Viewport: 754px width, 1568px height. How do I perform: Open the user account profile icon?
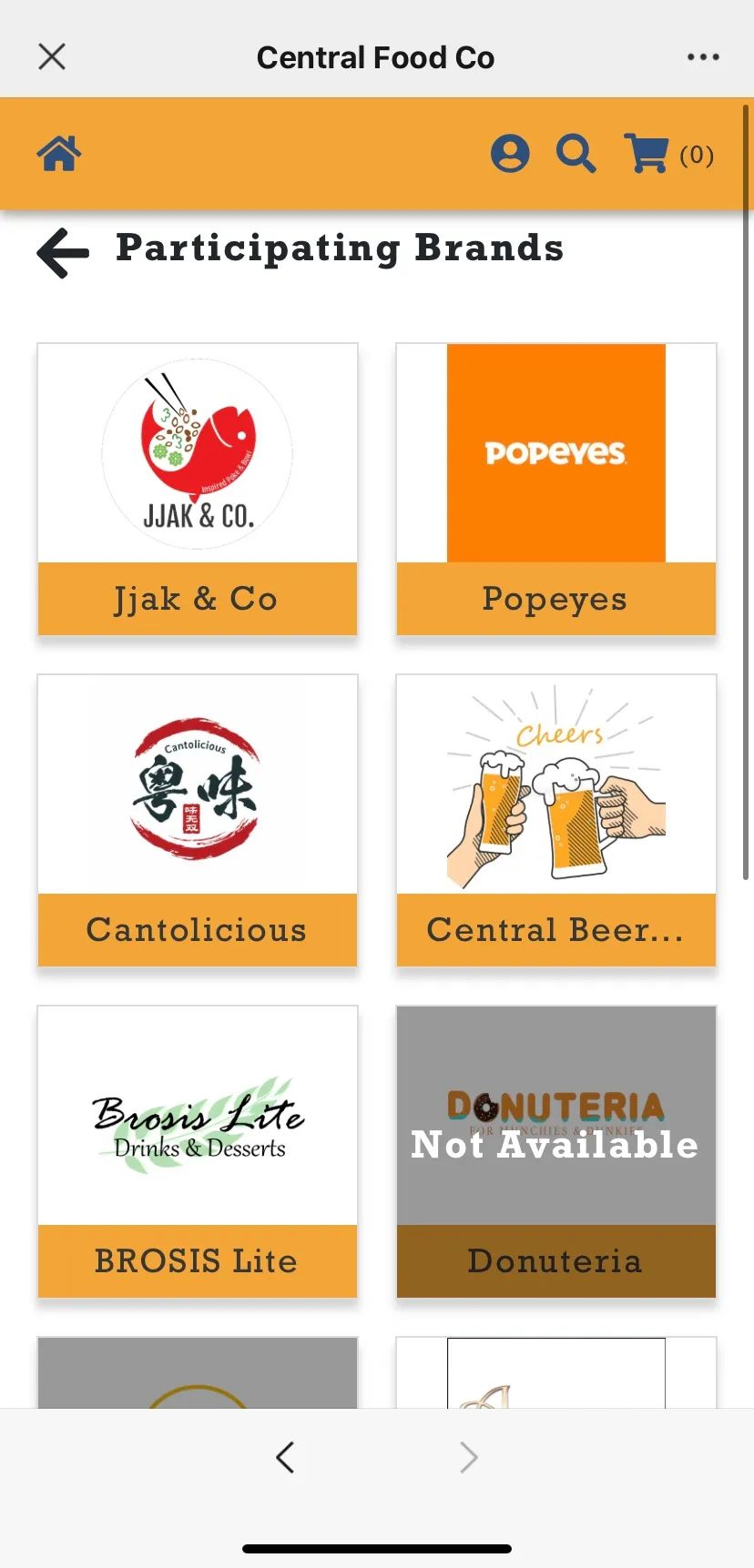coord(510,154)
